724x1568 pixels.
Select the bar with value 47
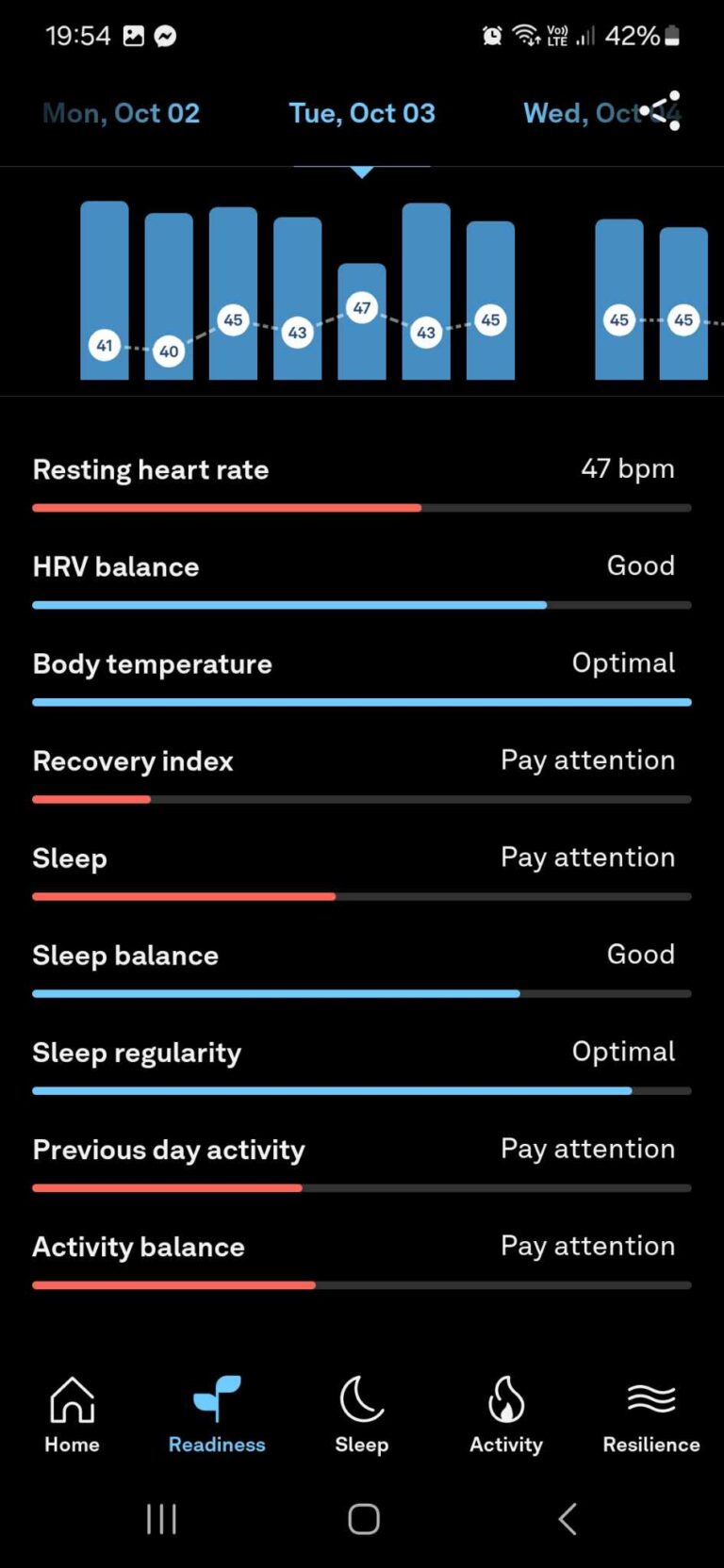pyautogui.click(x=362, y=321)
